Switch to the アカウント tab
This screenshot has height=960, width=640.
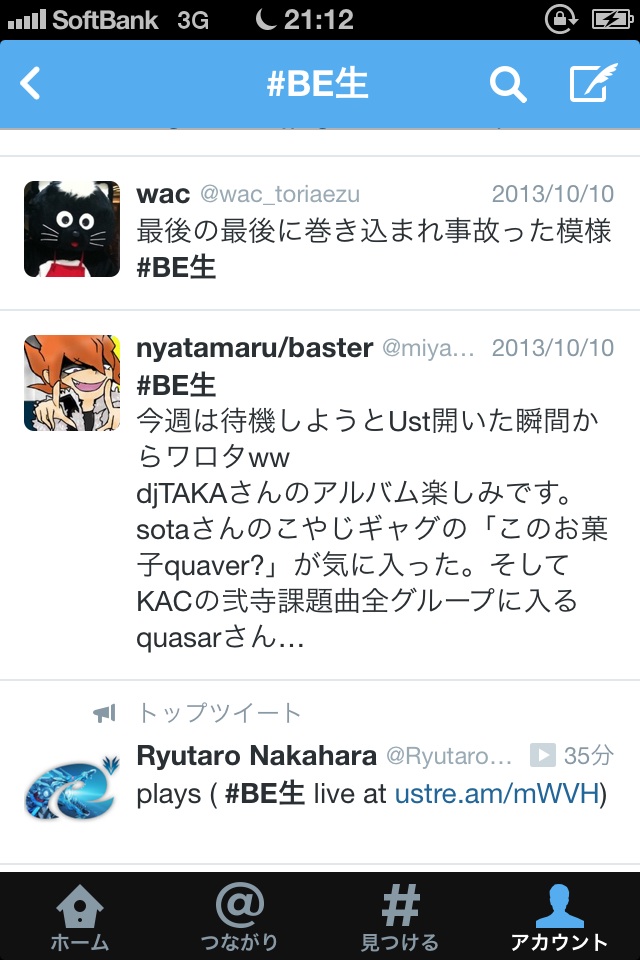pyautogui.click(x=559, y=917)
